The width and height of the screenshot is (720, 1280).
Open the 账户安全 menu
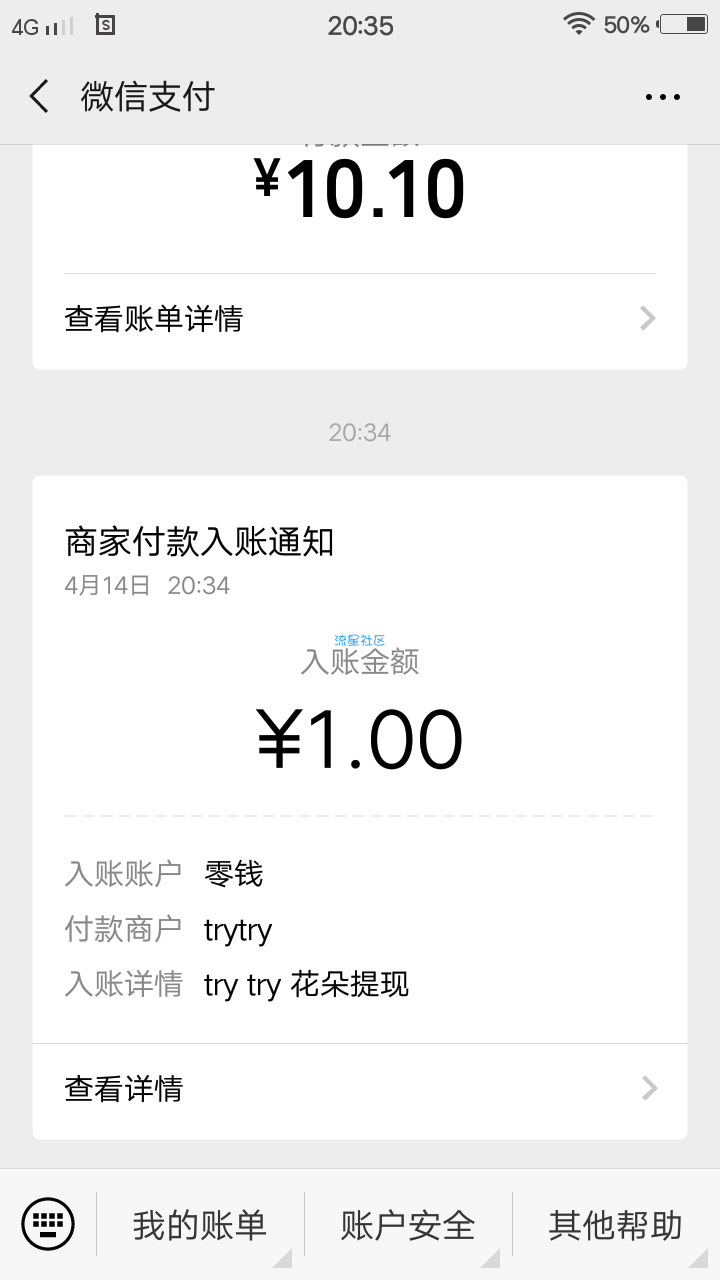click(x=408, y=1225)
